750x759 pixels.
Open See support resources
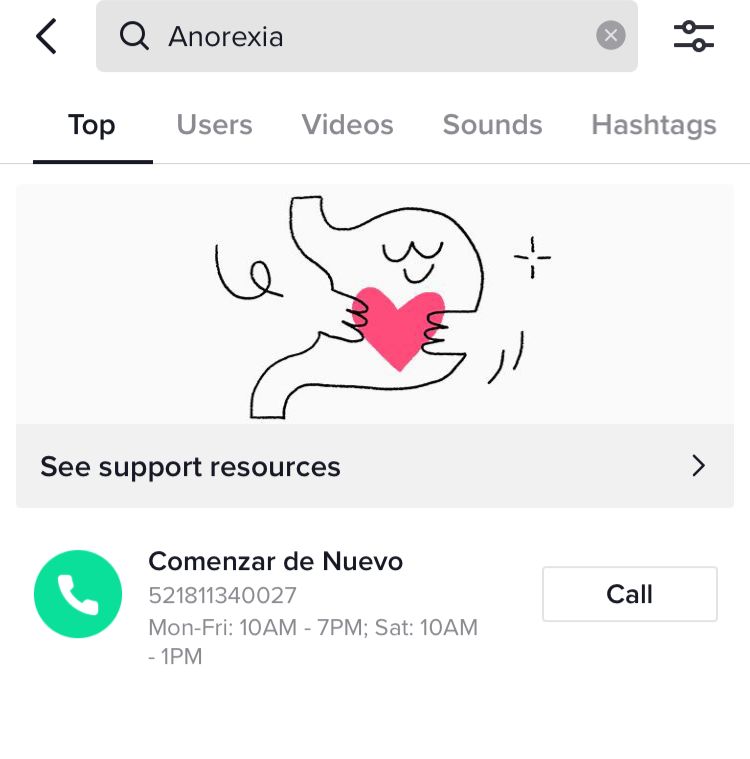[374, 466]
